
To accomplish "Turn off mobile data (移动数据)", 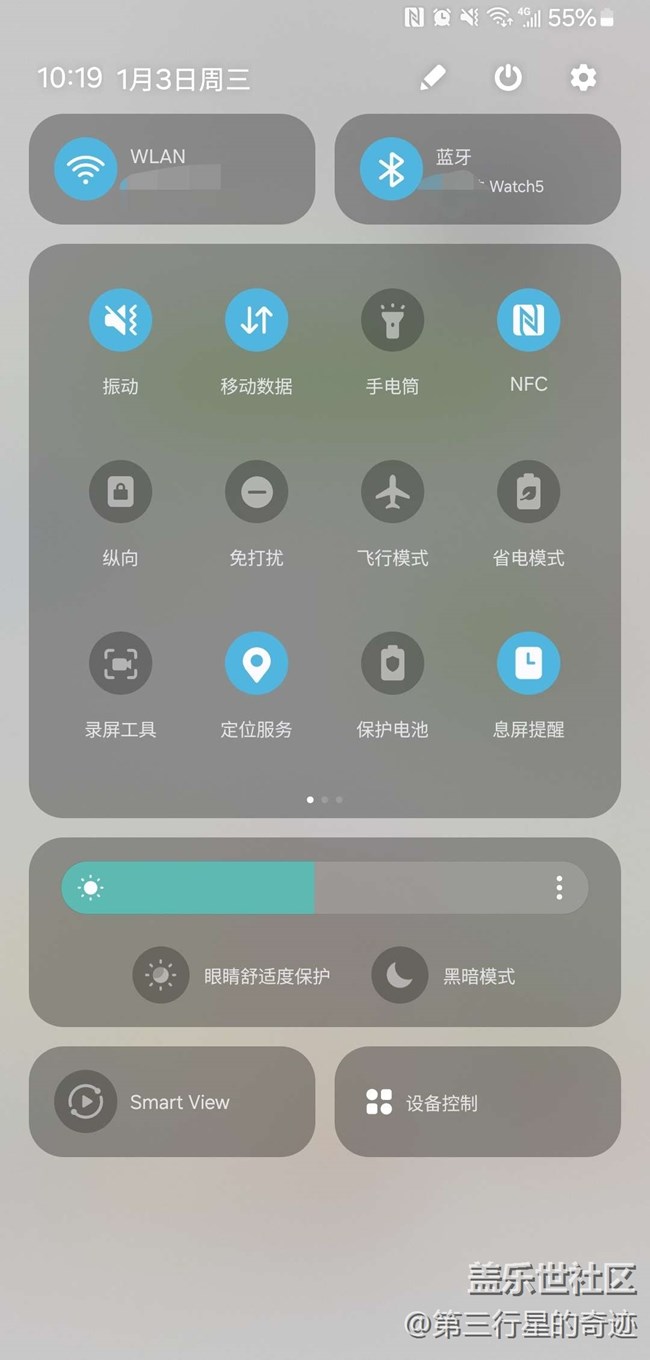I will 256,320.
